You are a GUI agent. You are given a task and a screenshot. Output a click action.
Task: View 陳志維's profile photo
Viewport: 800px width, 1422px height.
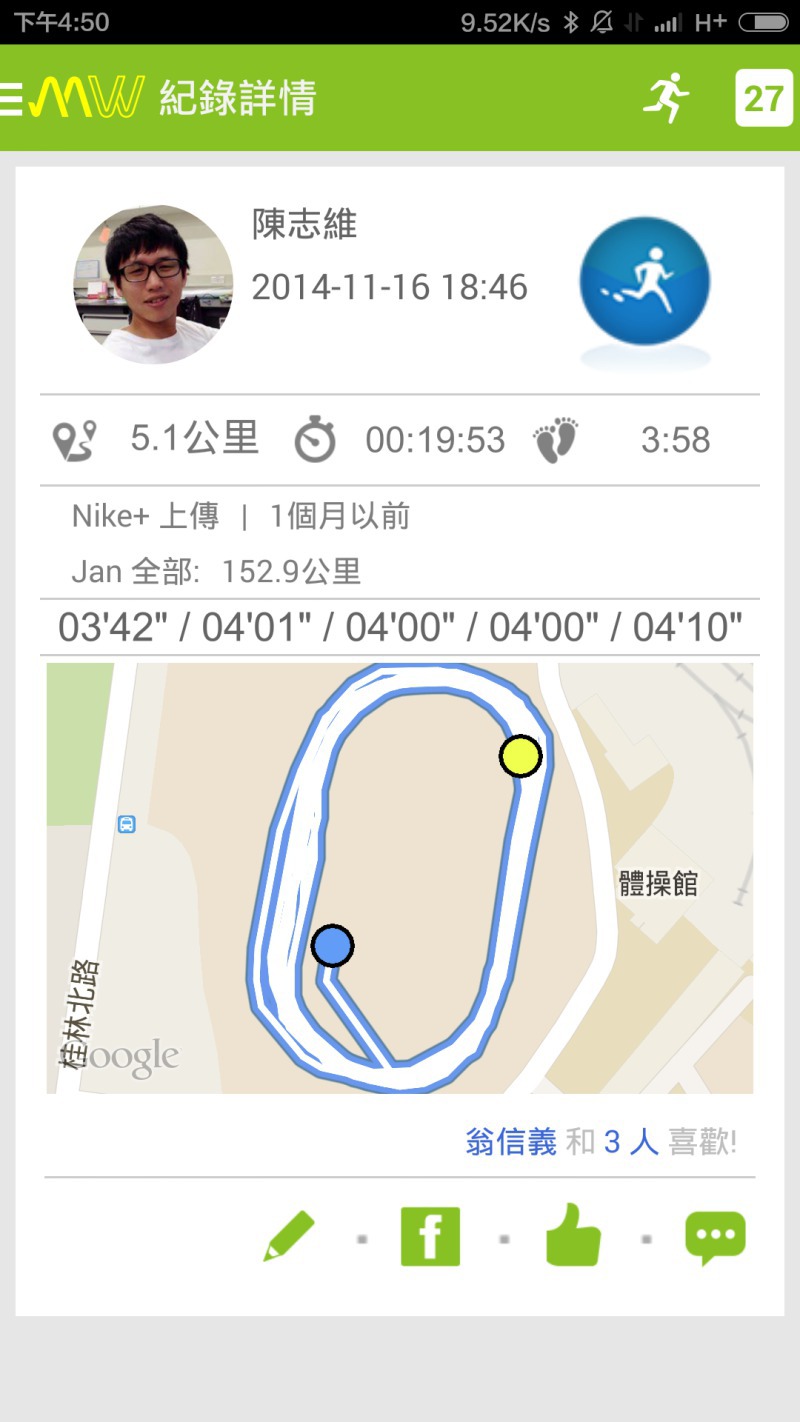(153, 285)
